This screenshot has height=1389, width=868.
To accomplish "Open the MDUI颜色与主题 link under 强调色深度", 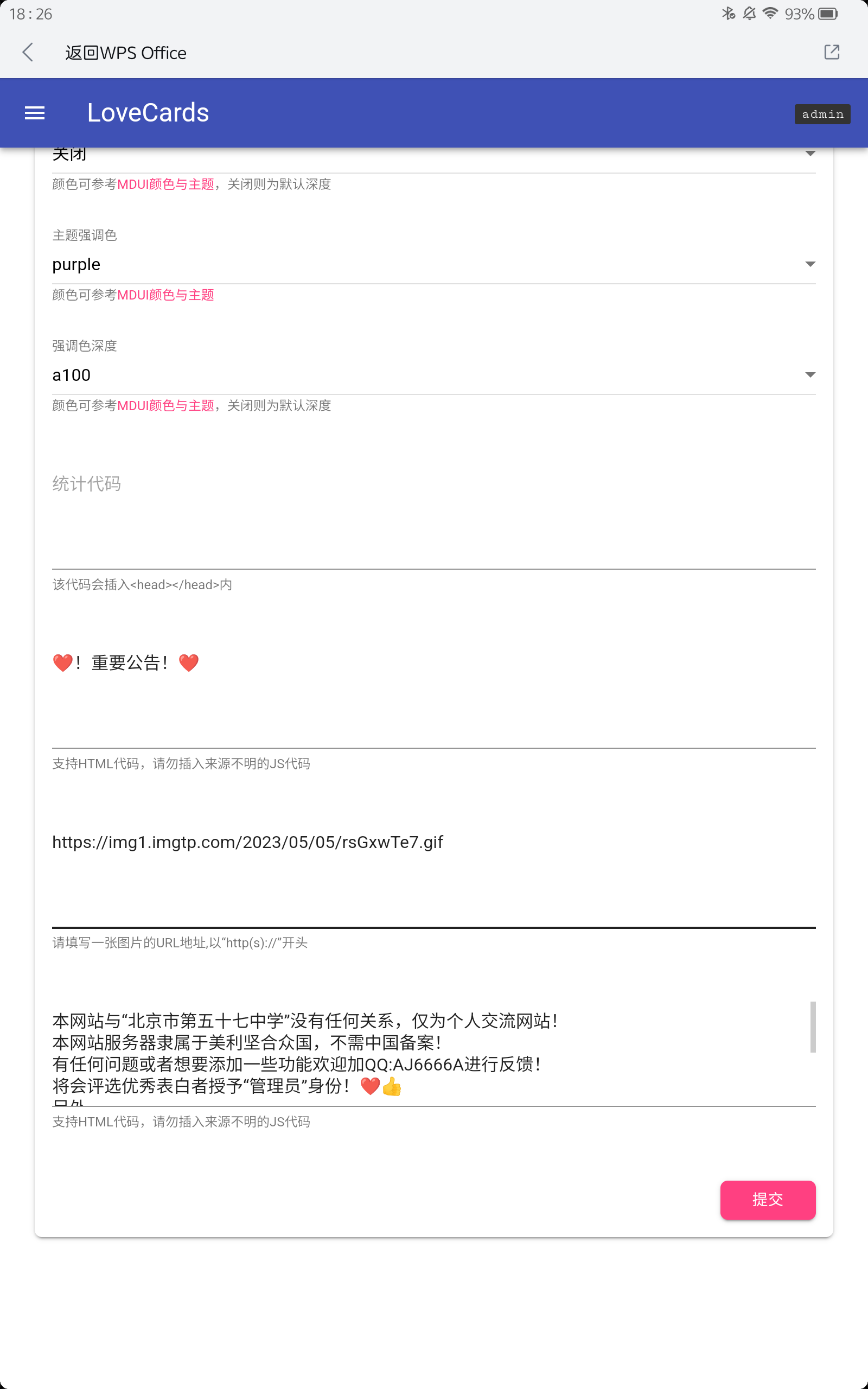I will click(x=165, y=406).
